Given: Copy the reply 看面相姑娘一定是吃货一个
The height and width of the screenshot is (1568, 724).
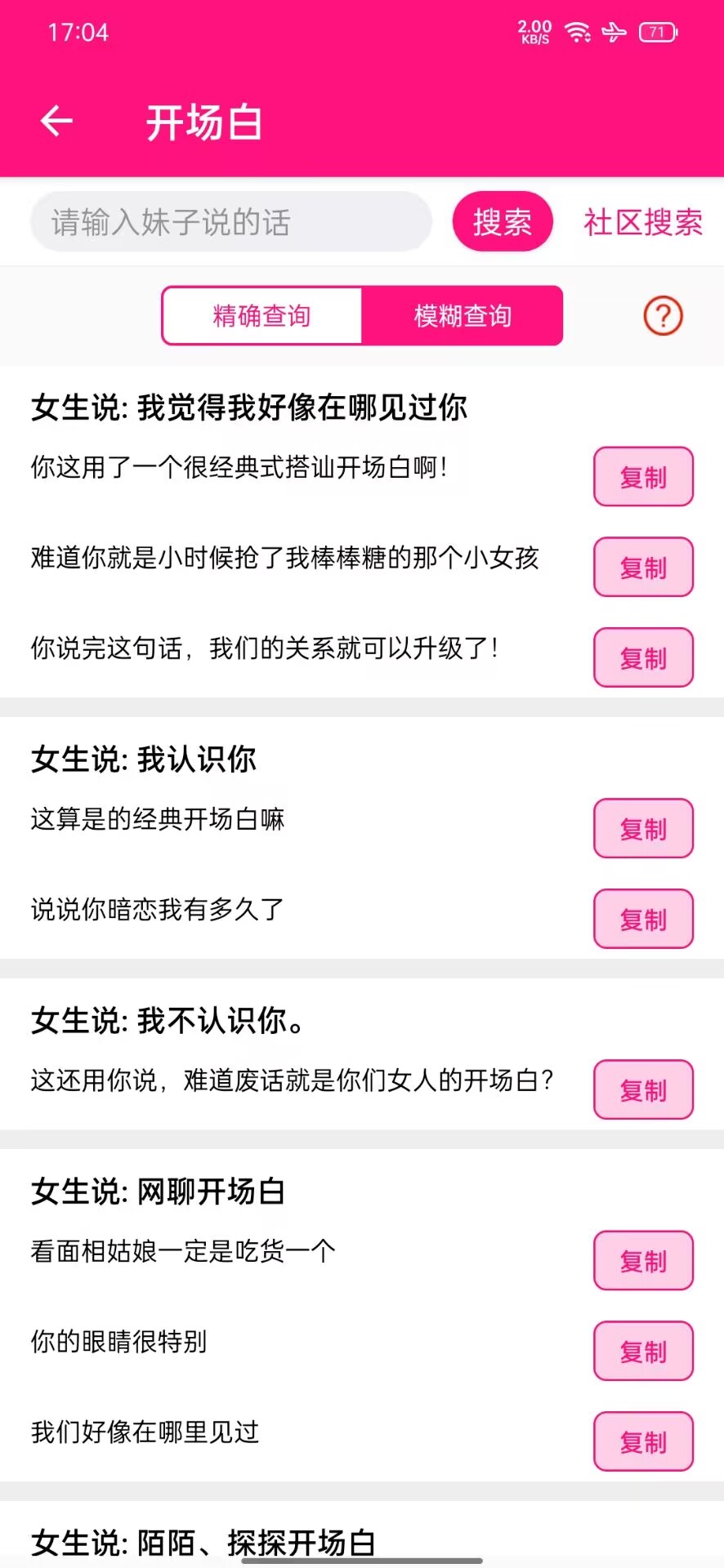Looking at the screenshot, I should (x=643, y=1261).
